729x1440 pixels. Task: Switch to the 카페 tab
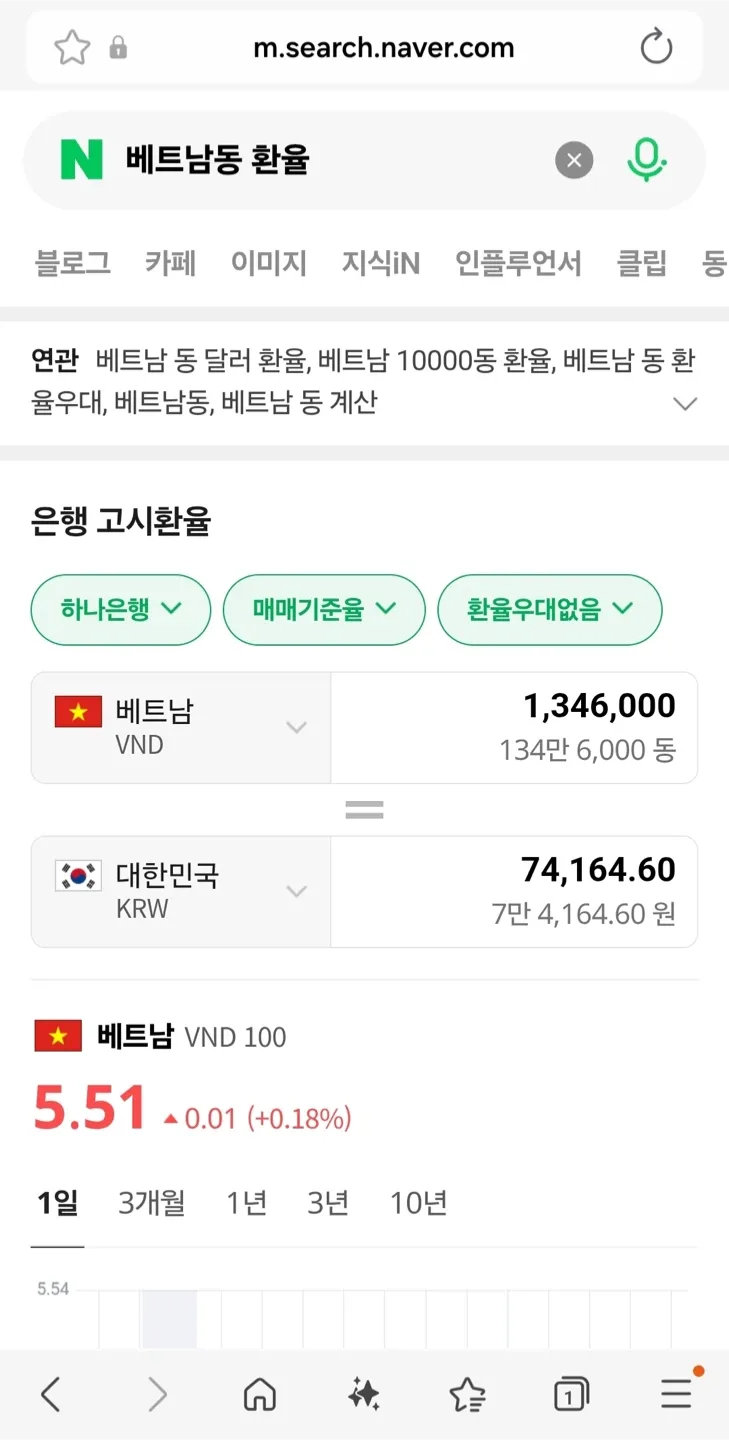[170, 263]
